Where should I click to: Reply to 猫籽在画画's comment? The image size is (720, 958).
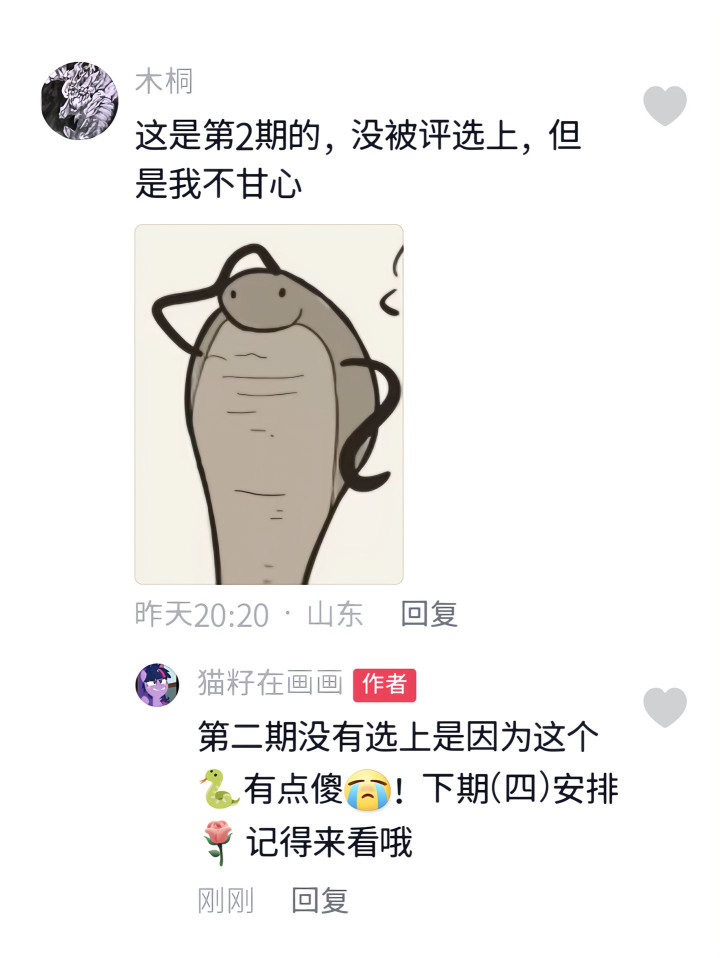[319, 900]
